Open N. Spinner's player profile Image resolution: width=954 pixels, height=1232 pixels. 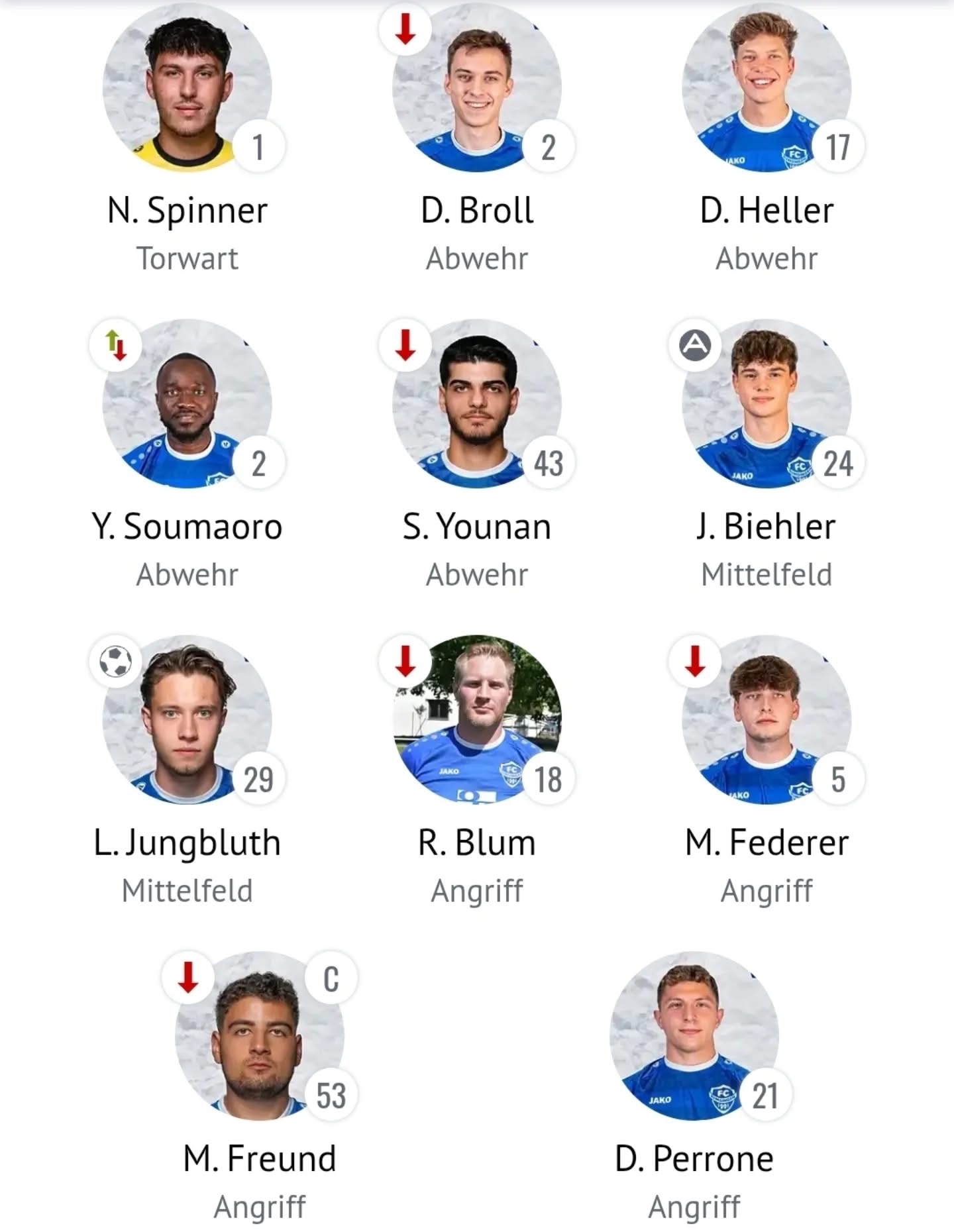(x=187, y=89)
